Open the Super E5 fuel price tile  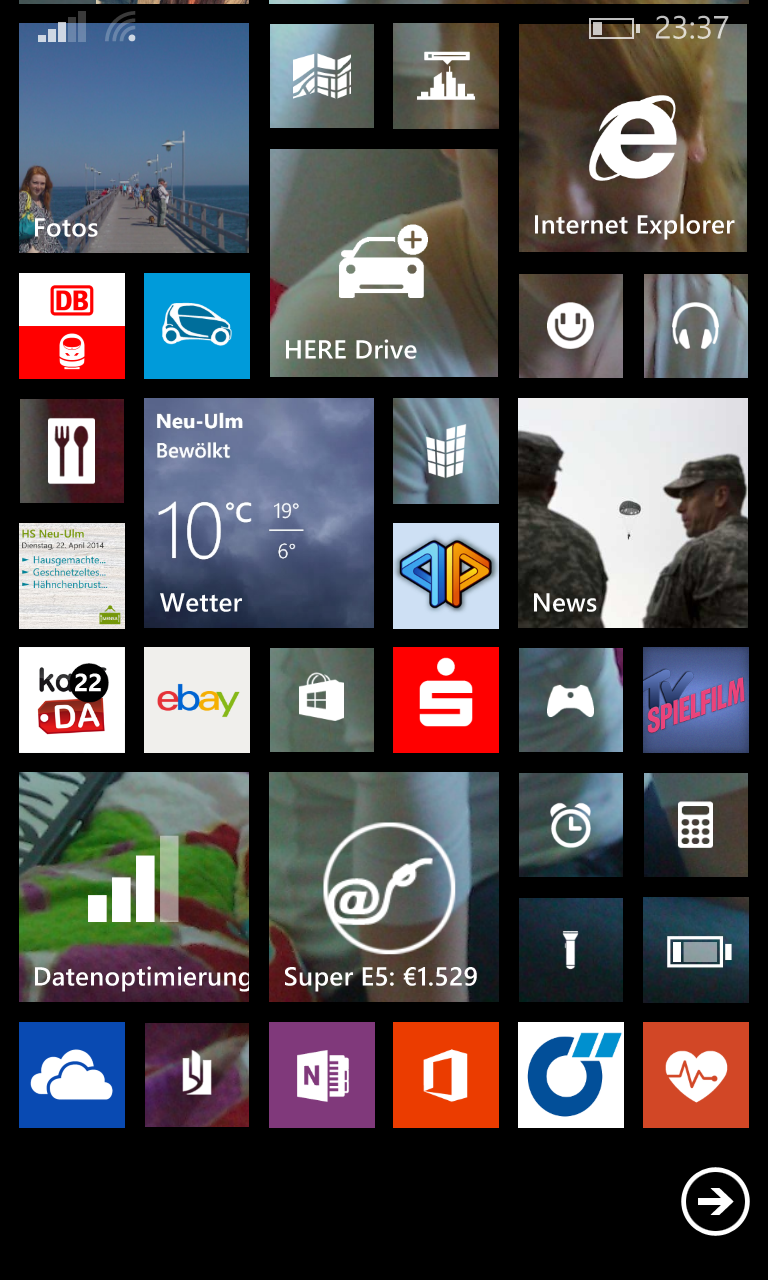[383, 887]
